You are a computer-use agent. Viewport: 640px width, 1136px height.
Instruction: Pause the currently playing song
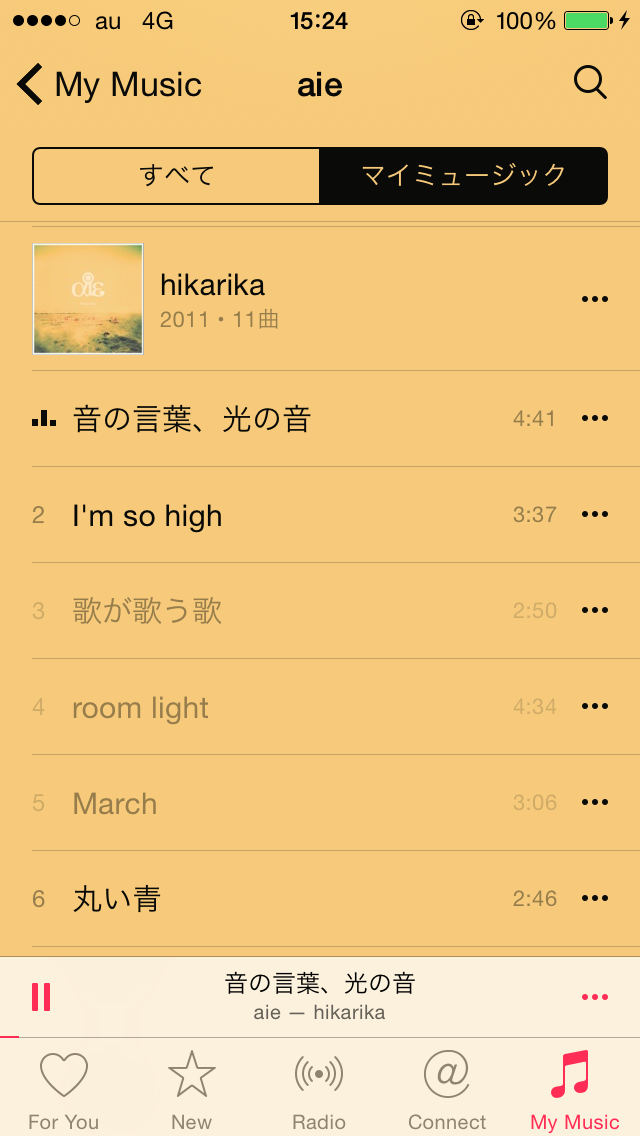[41, 997]
